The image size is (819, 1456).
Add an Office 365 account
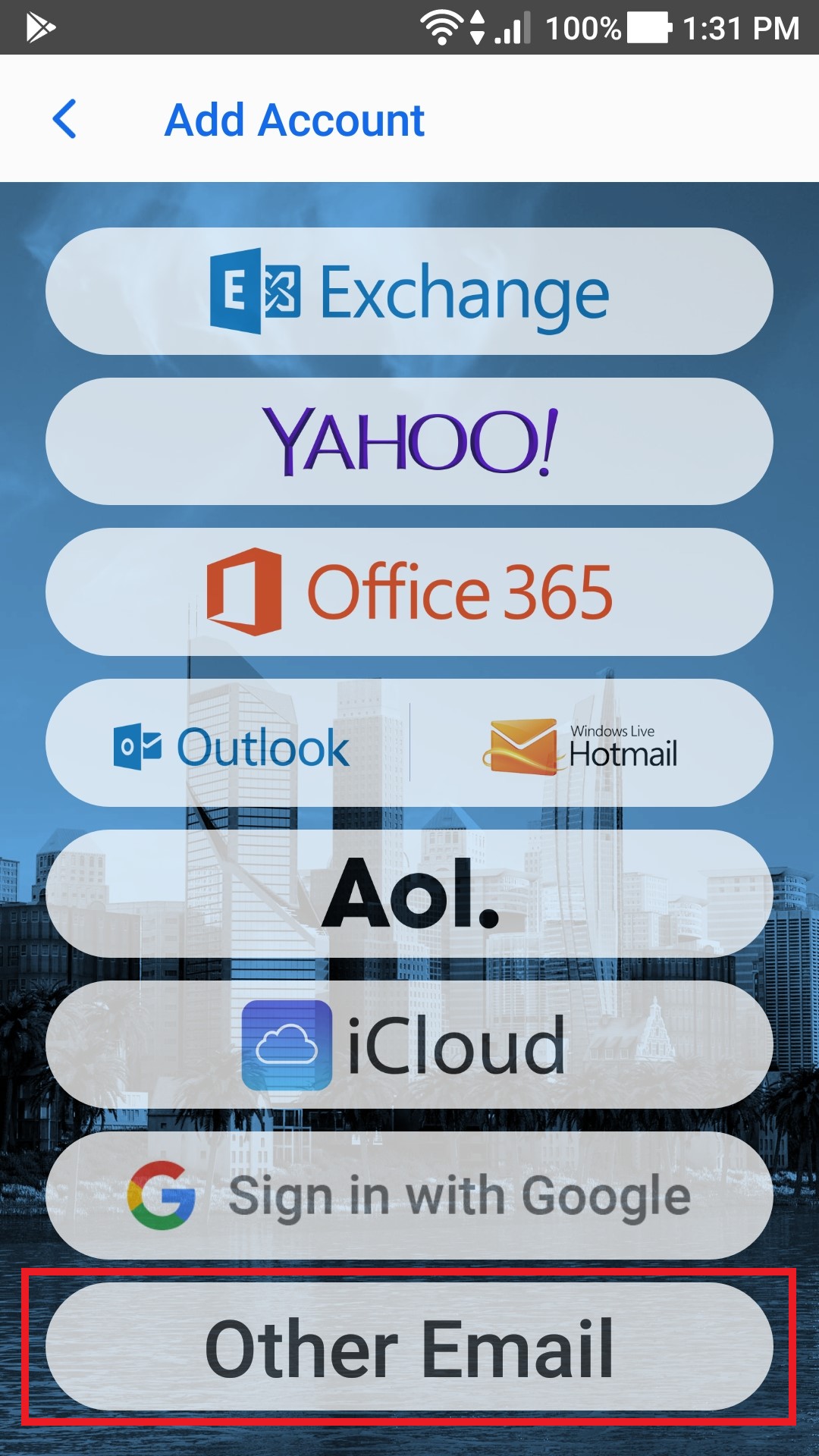(409, 592)
